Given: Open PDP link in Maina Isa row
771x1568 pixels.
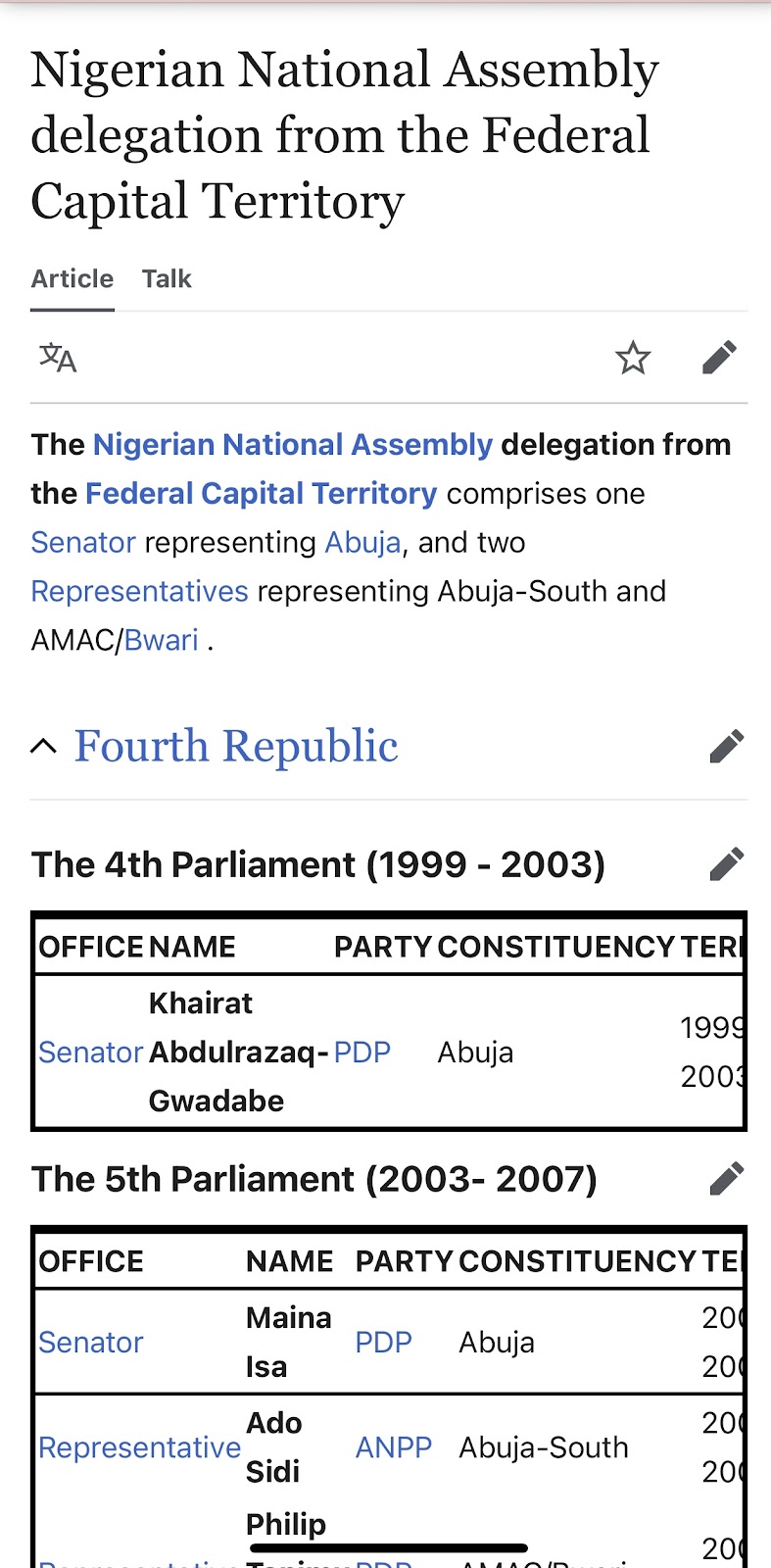Looking at the screenshot, I should (x=383, y=1343).
